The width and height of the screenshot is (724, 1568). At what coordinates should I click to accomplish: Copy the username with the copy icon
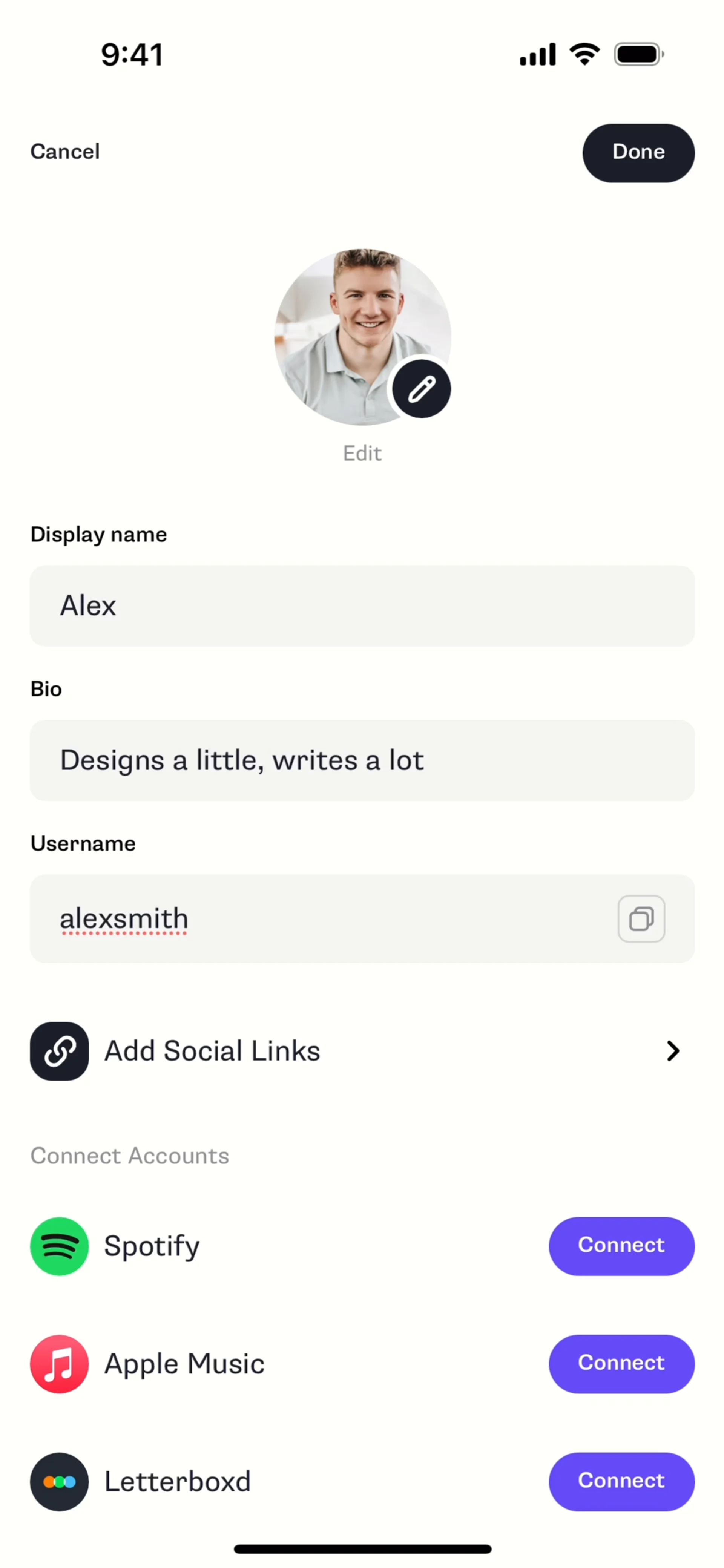(x=641, y=918)
